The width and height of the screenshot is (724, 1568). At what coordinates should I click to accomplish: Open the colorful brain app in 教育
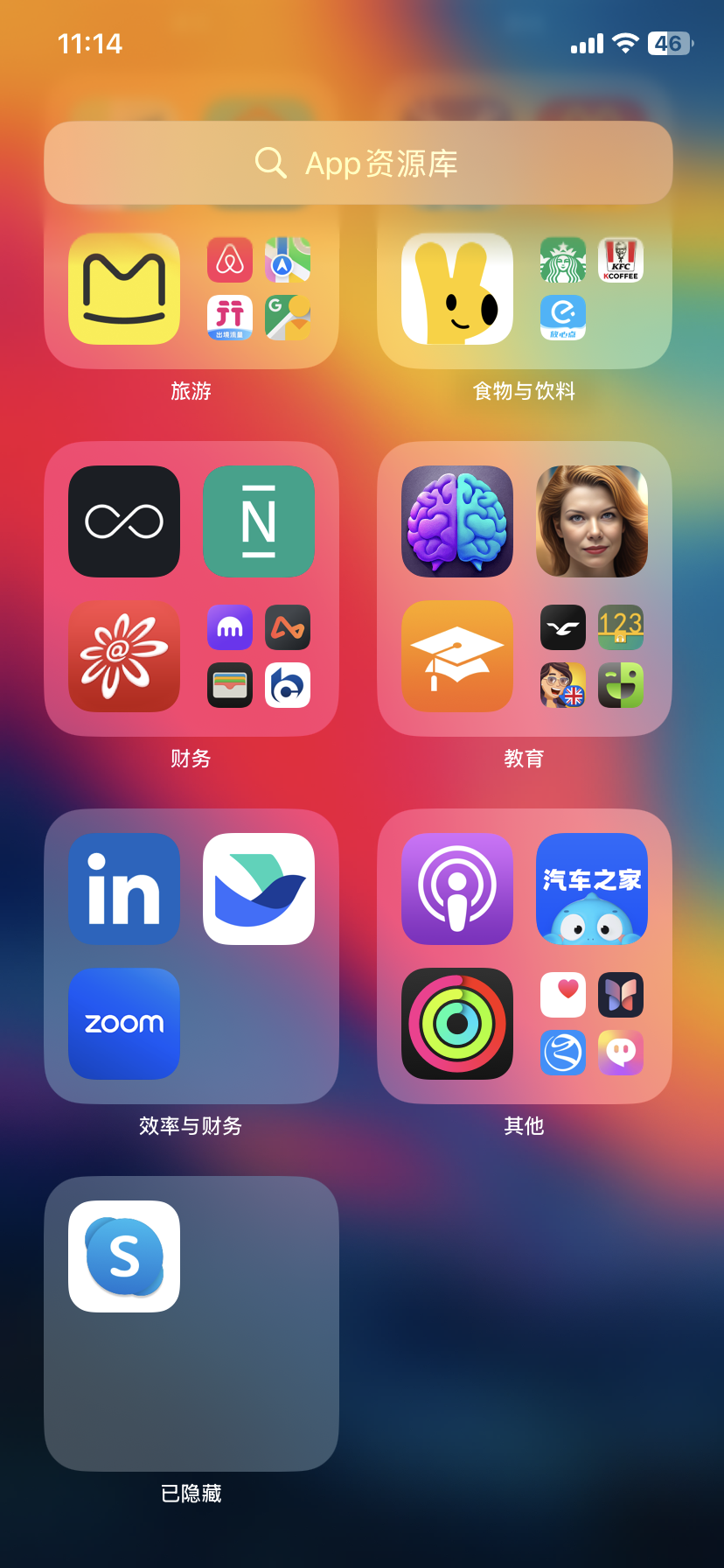coord(457,521)
